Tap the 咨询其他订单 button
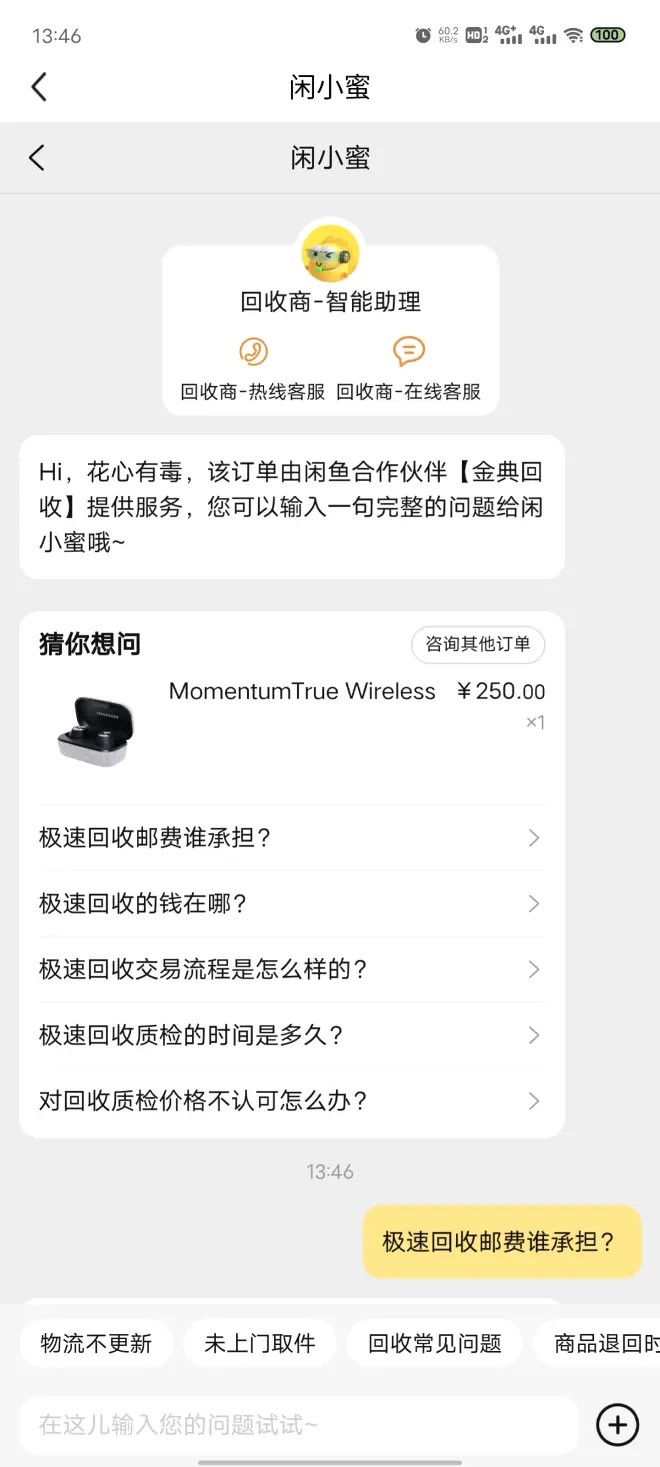 (478, 644)
